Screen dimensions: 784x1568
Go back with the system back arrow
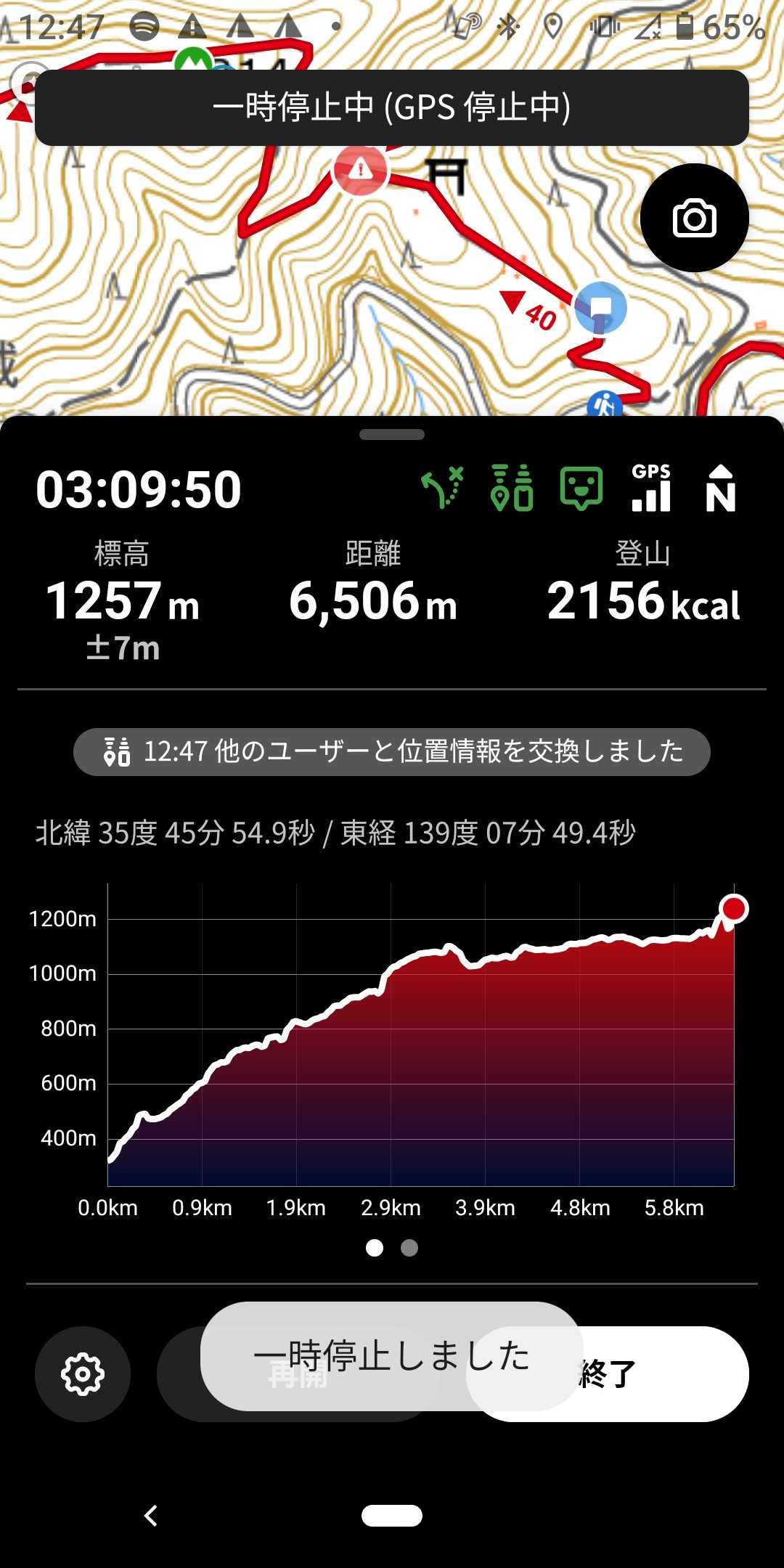pos(151,1515)
